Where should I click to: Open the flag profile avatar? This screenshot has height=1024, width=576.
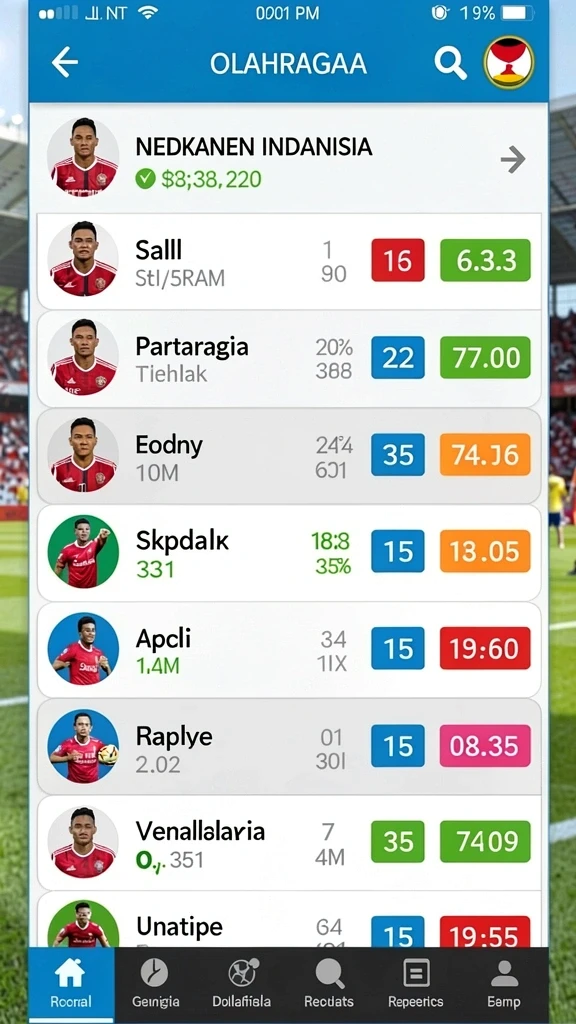509,63
